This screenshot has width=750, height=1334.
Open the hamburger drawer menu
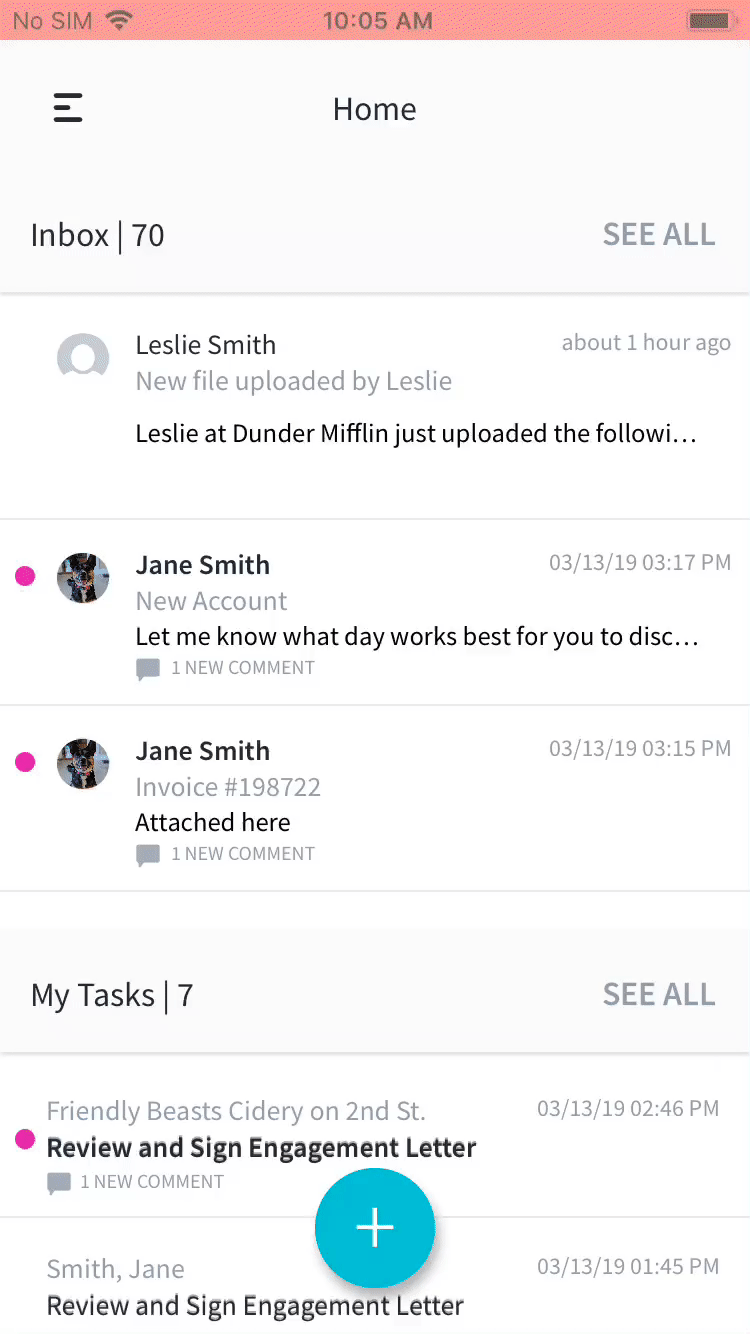pyautogui.click(x=68, y=108)
